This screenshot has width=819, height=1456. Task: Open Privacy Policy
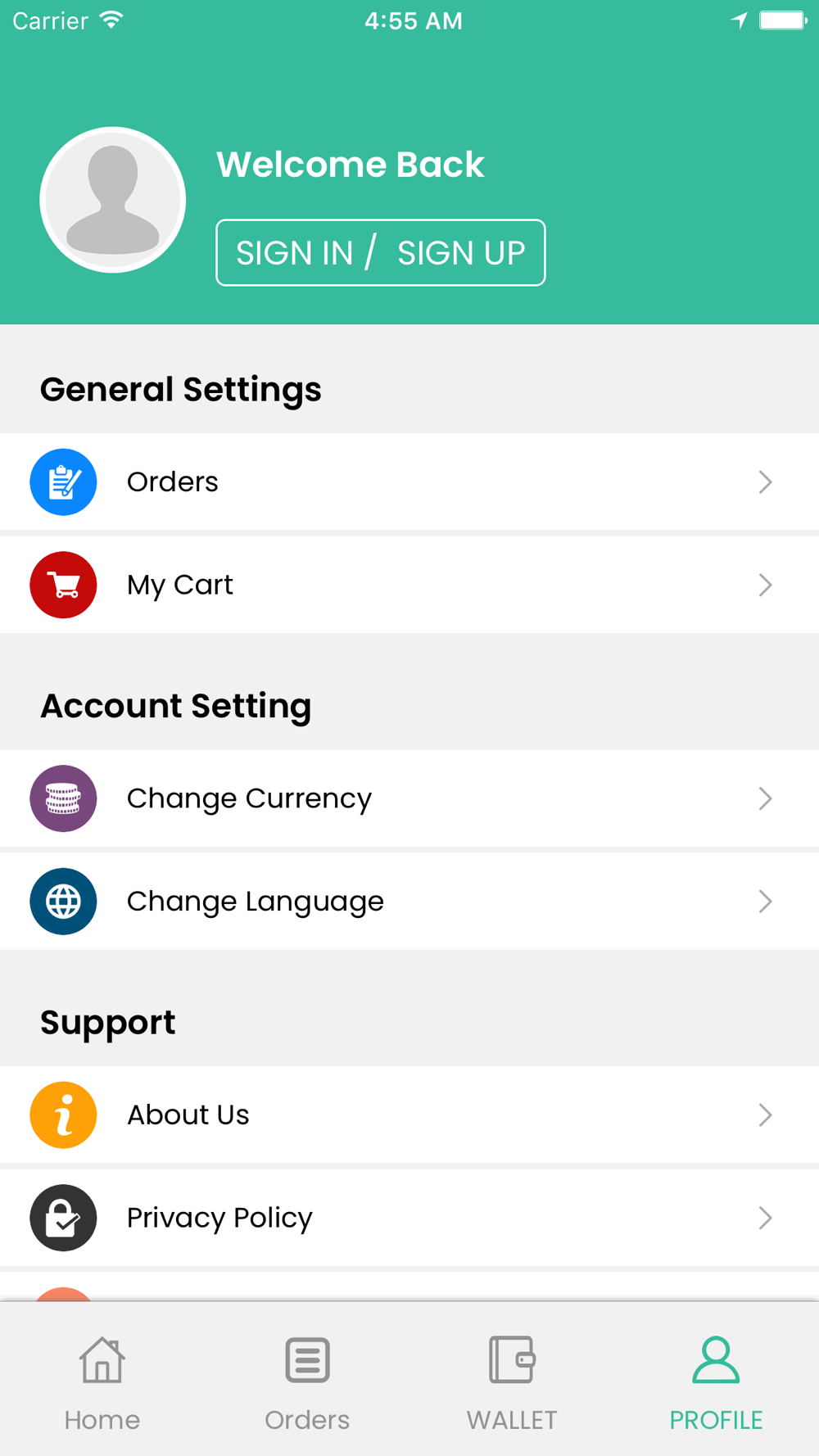(x=409, y=1218)
